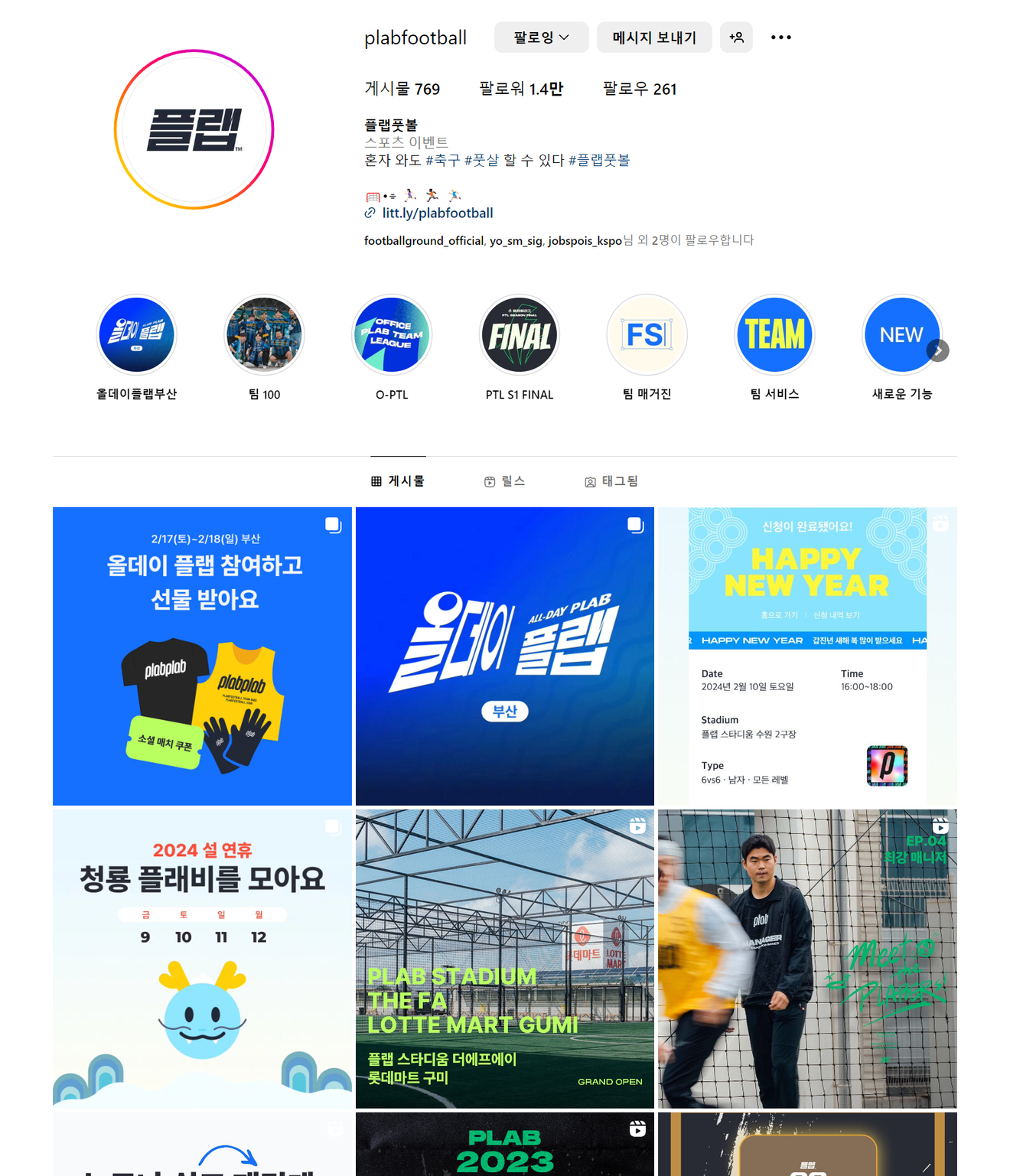
Task: Open the 청룡 플래비를 모아요 post
Action: (x=202, y=959)
